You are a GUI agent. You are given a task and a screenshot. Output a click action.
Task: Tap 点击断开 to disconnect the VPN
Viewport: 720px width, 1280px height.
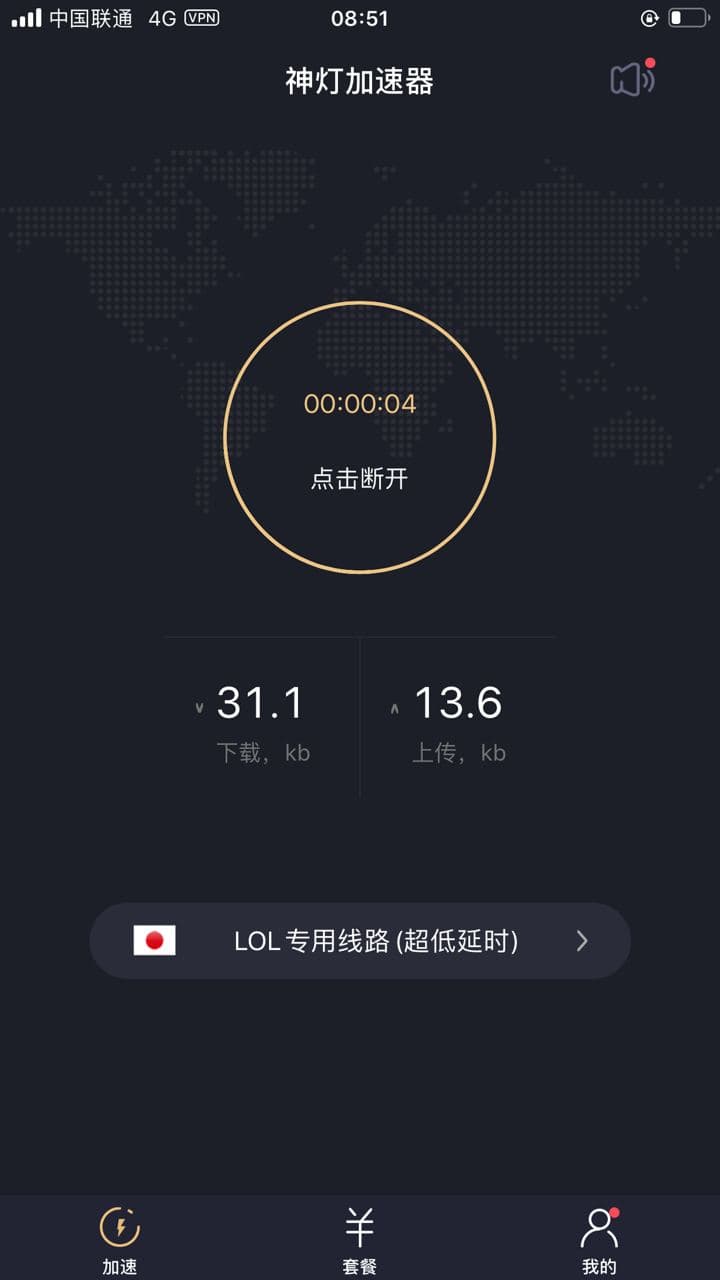click(359, 478)
